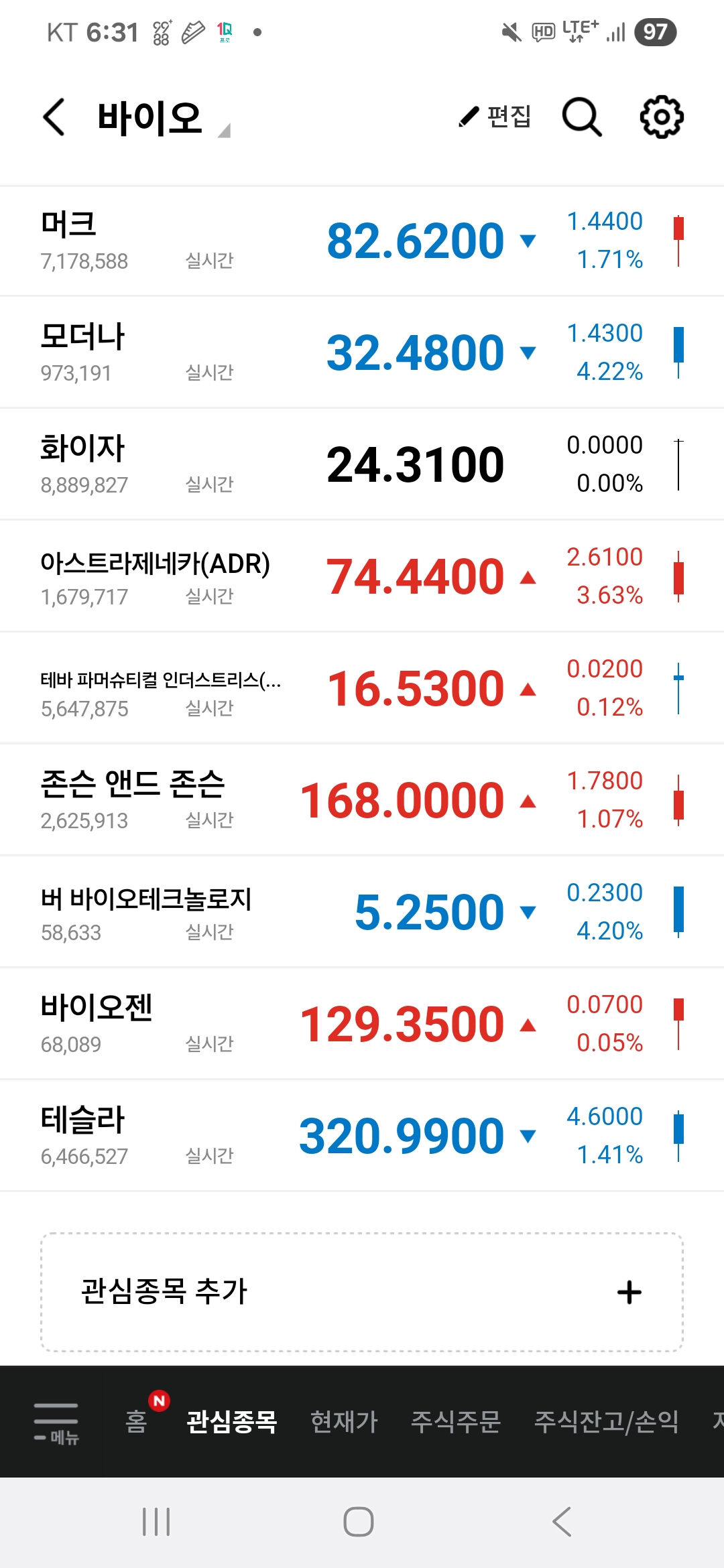Switch to the 현재가 tab
This screenshot has width=724, height=1568.
344,1421
